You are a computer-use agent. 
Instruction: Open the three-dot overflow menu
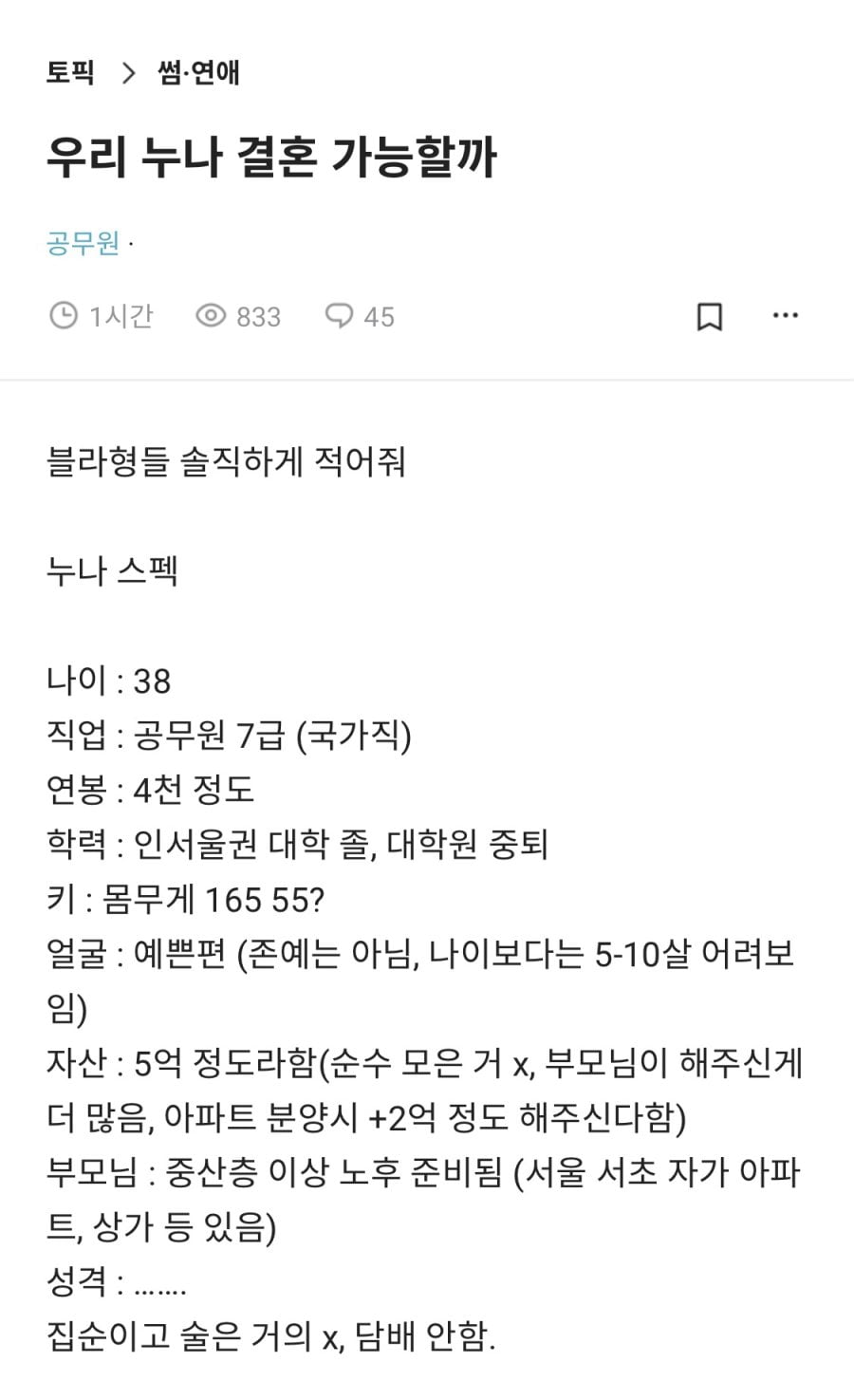[786, 315]
